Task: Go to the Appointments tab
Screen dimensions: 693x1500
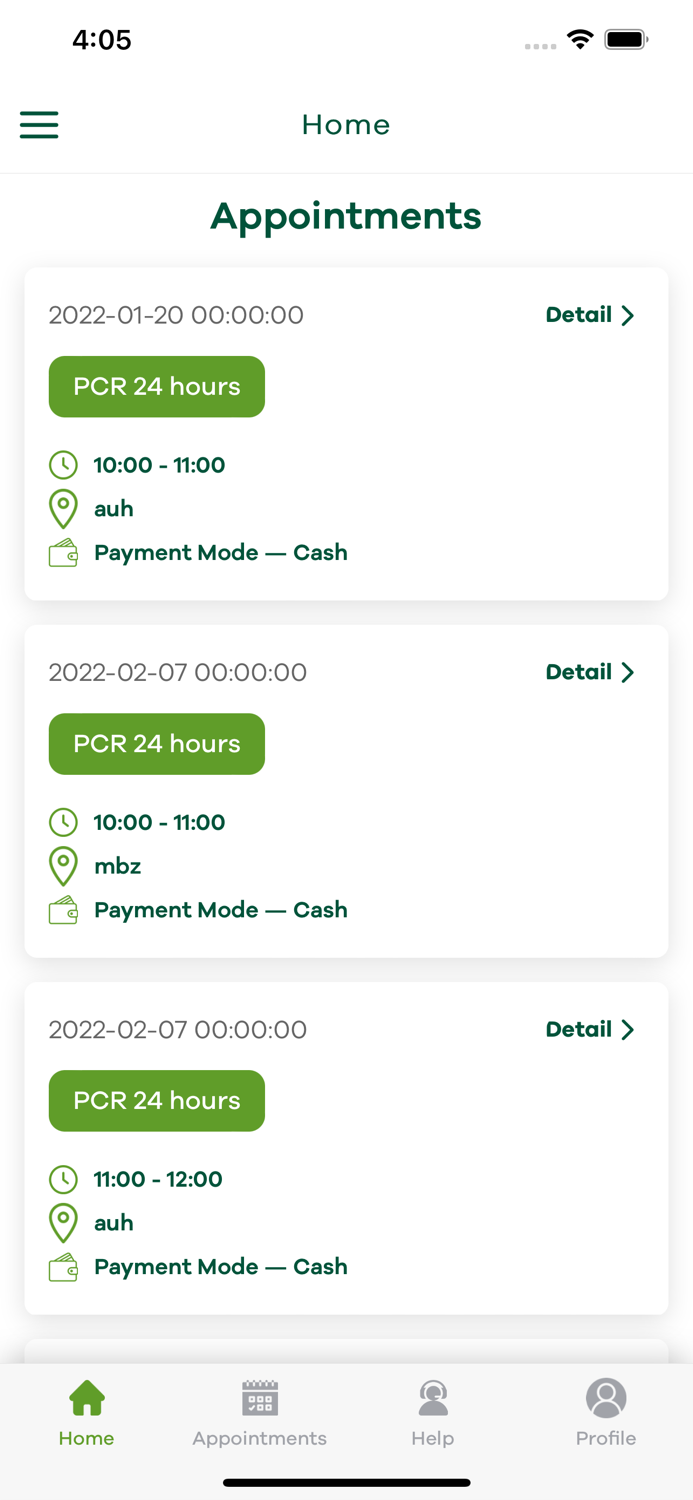Action: point(259,1413)
